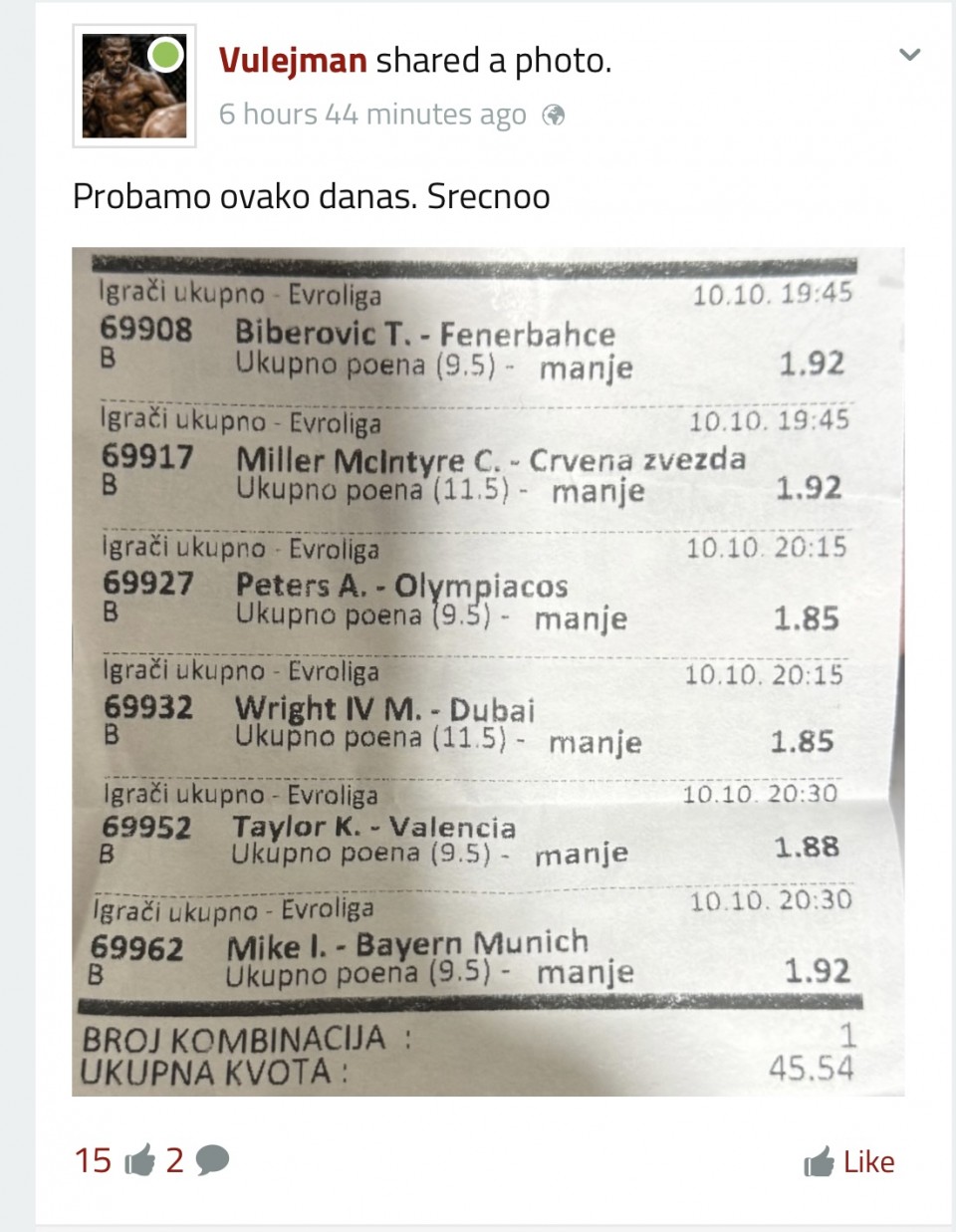Image resolution: width=956 pixels, height=1232 pixels.
Task: Expand the post options chevron
Action: pos(909,55)
